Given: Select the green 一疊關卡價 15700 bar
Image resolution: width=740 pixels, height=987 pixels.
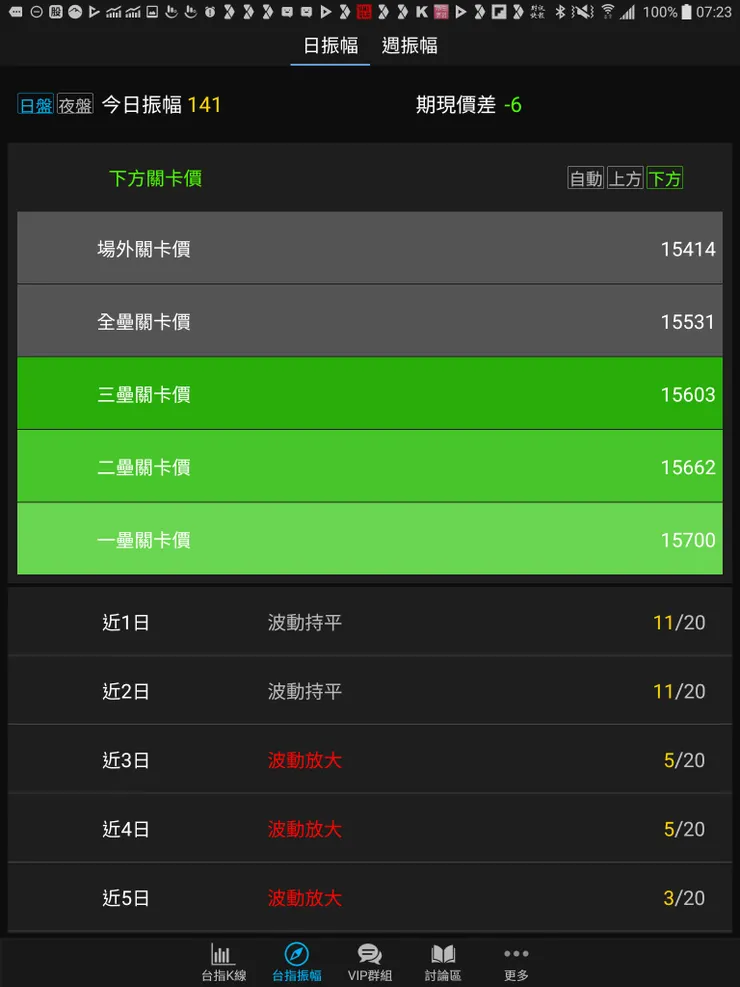Looking at the screenshot, I should 370,539.
